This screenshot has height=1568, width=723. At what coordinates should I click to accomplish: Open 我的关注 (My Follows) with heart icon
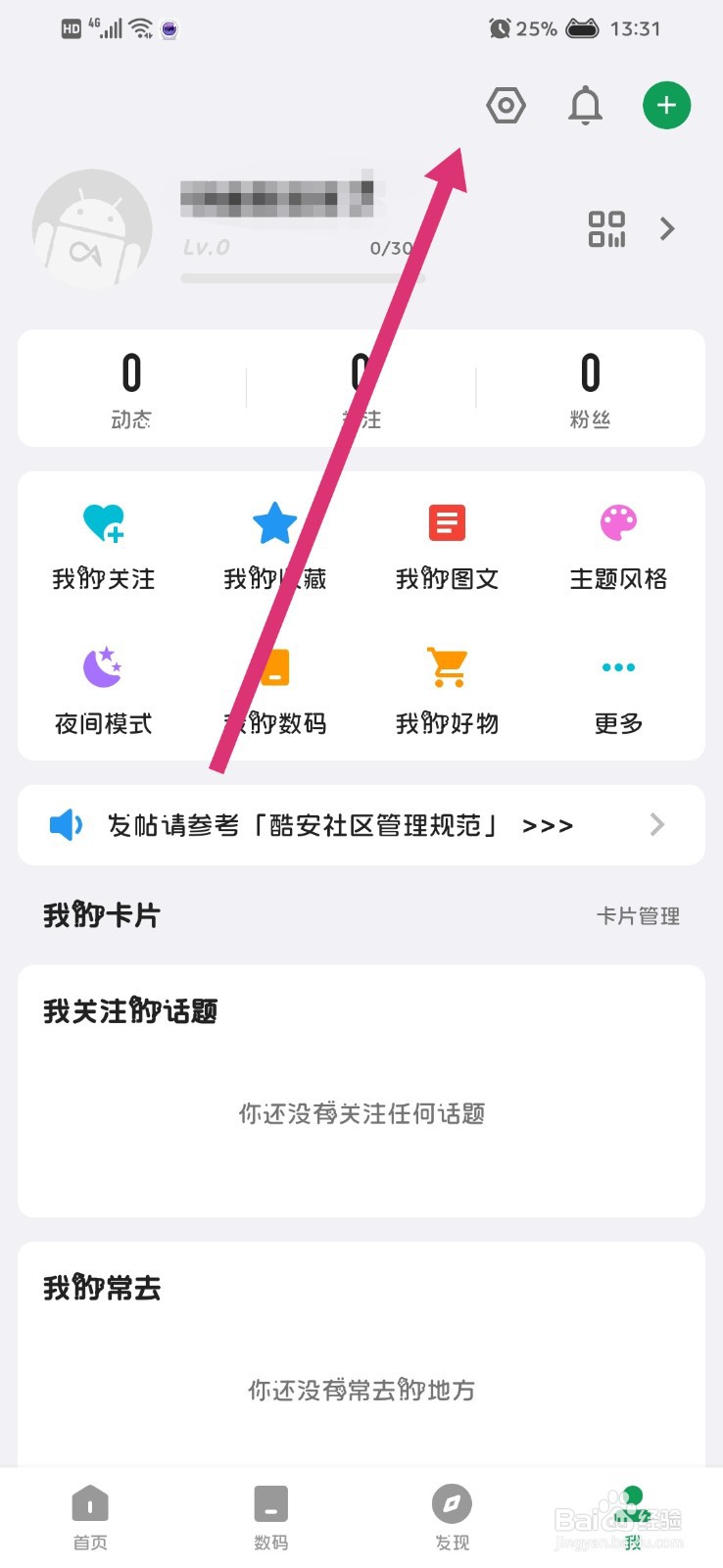[103, 544]
